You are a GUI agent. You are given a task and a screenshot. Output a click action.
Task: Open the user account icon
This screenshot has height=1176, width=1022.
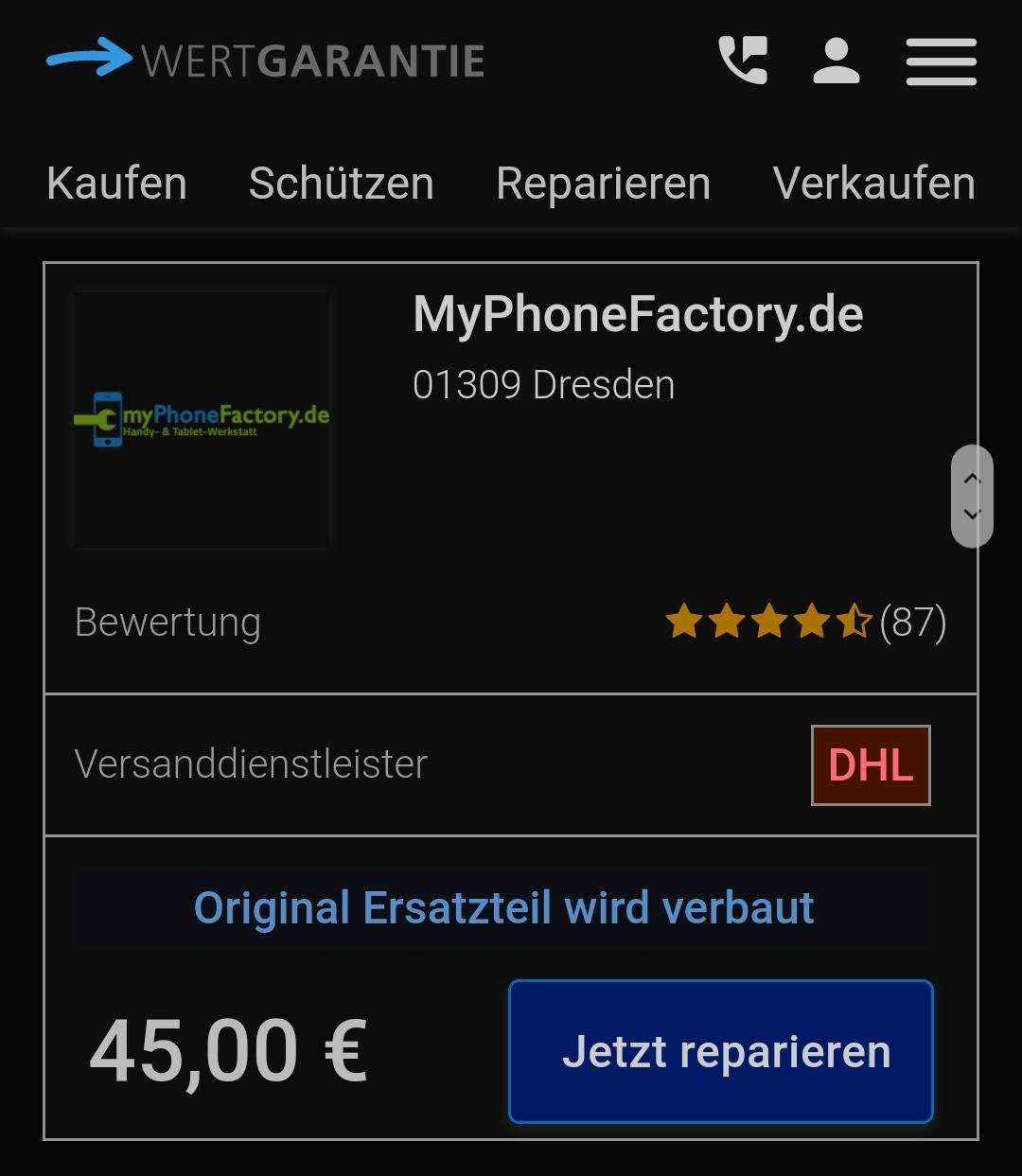click(836, 61)
